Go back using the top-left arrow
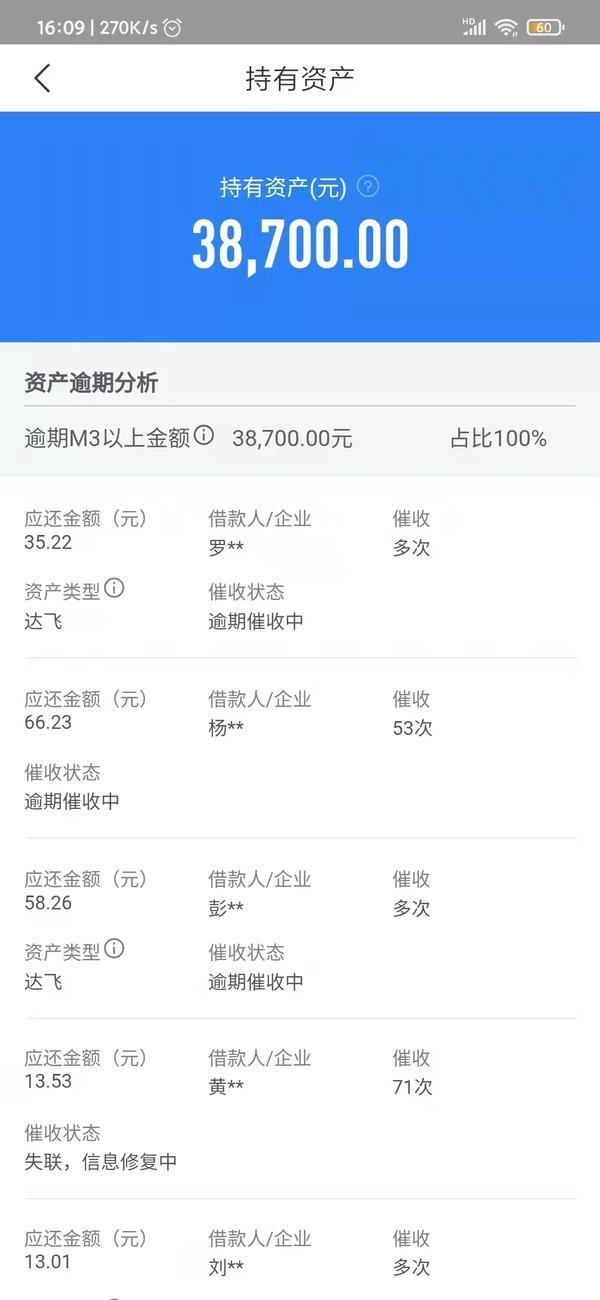The width and height of the screenshot is (600, 1300). (x=41, y=78)
